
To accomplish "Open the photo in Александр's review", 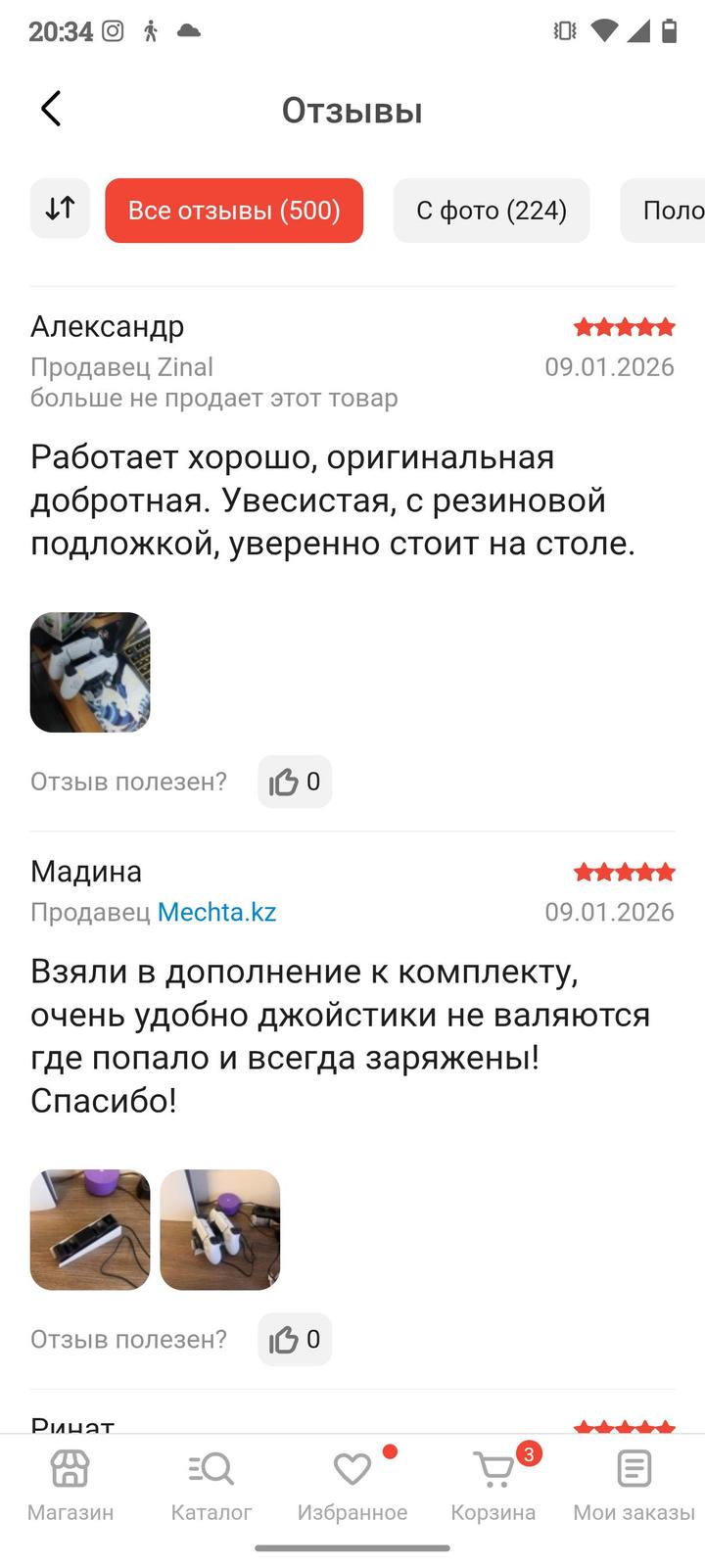I will point(90,672).
